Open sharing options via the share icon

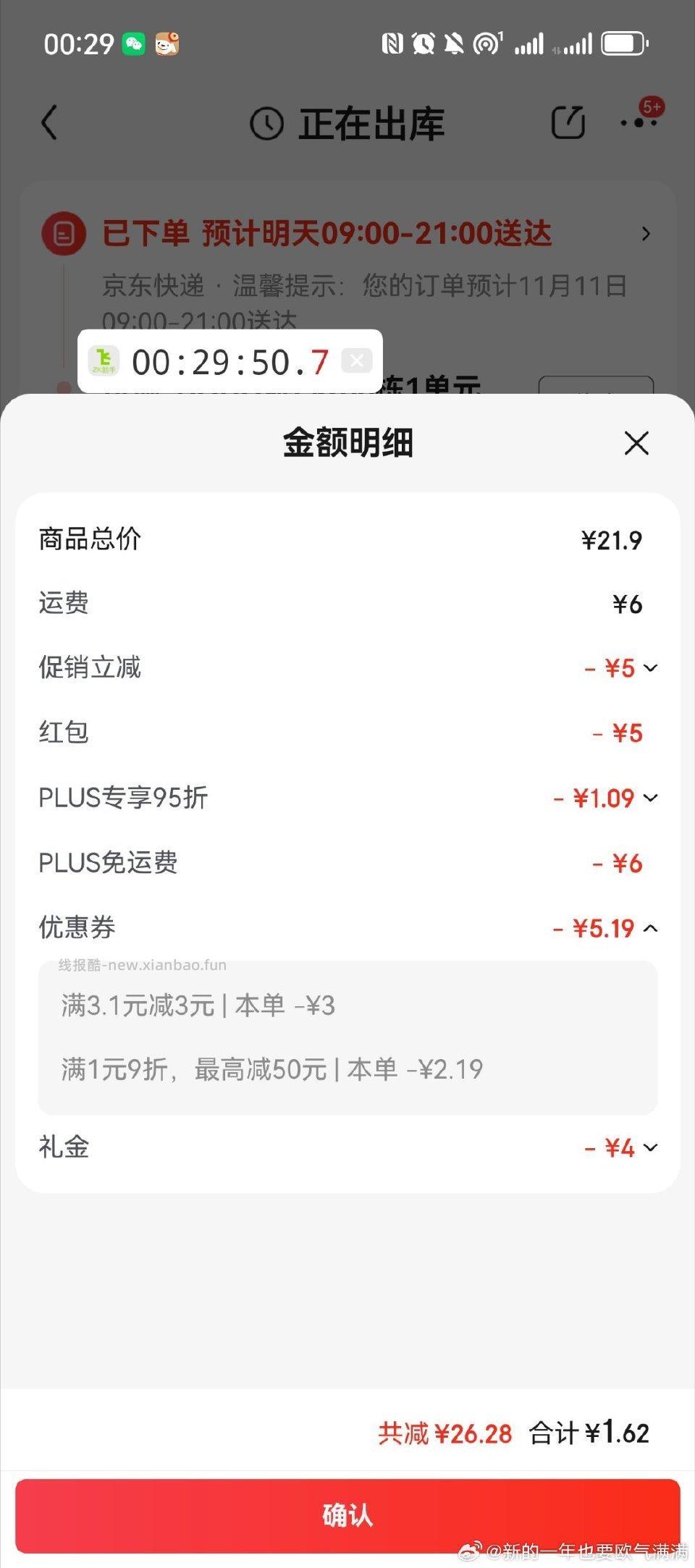[567, 122]
